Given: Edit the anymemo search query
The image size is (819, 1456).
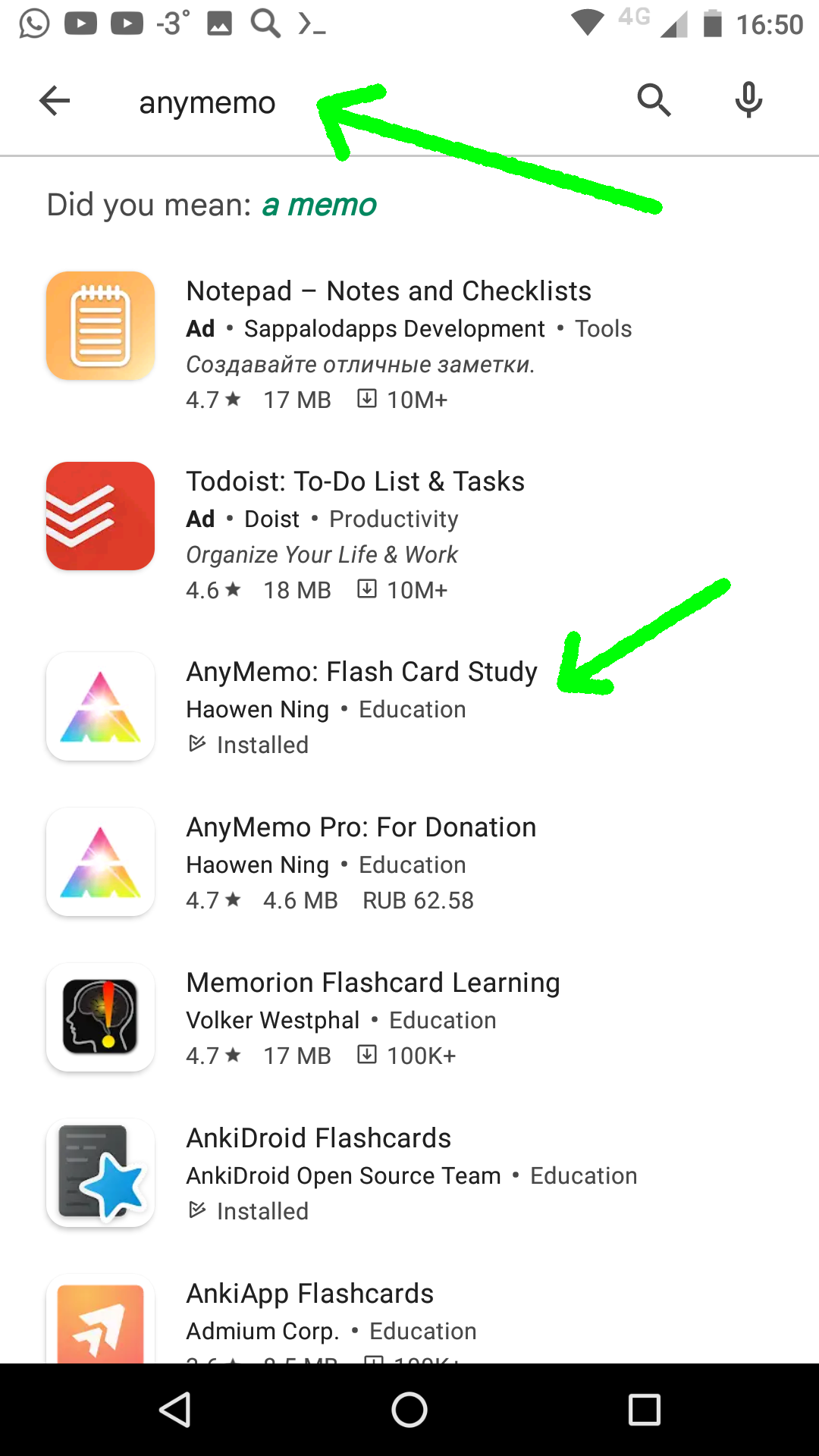Looking at the screenshot, I should 207,102.
